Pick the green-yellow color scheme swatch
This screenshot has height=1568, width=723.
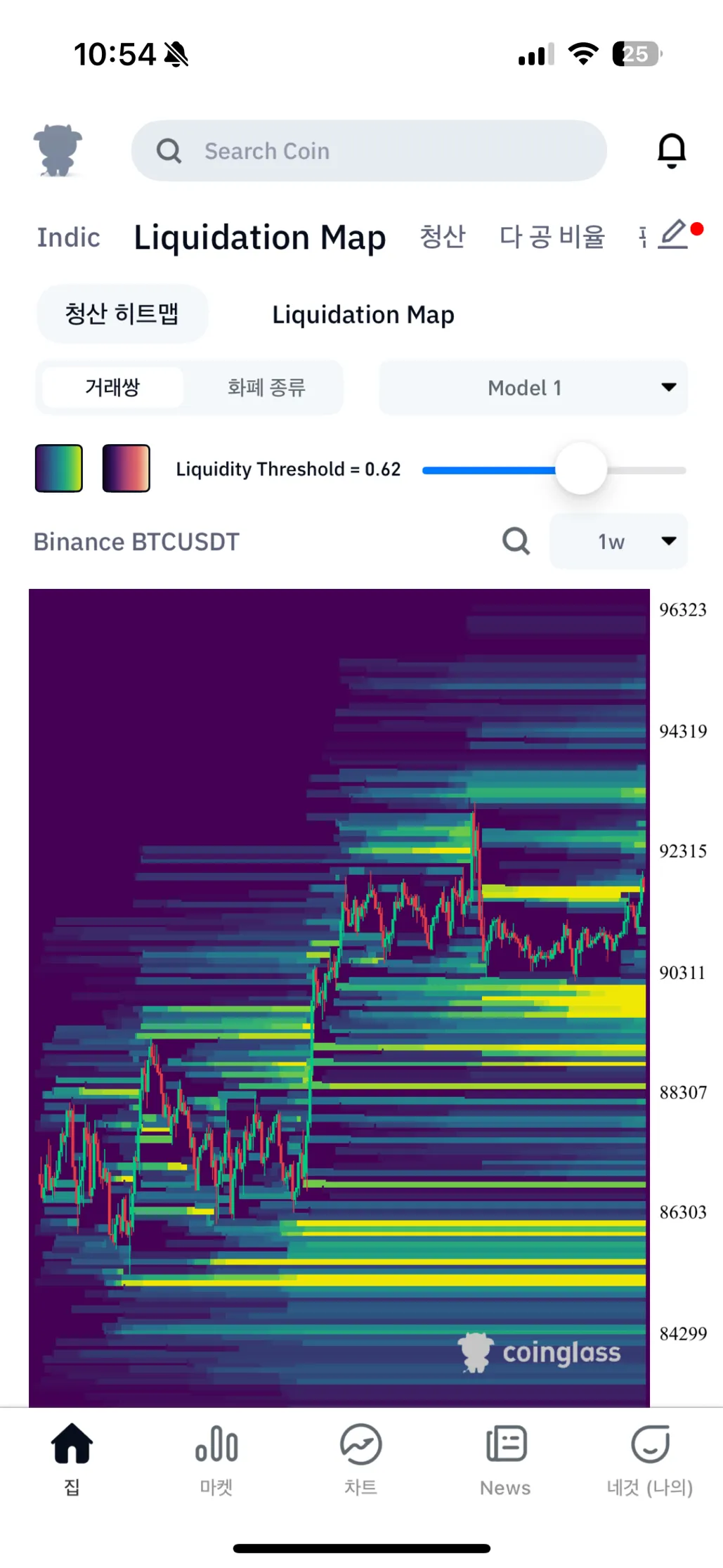pos(59,468)
